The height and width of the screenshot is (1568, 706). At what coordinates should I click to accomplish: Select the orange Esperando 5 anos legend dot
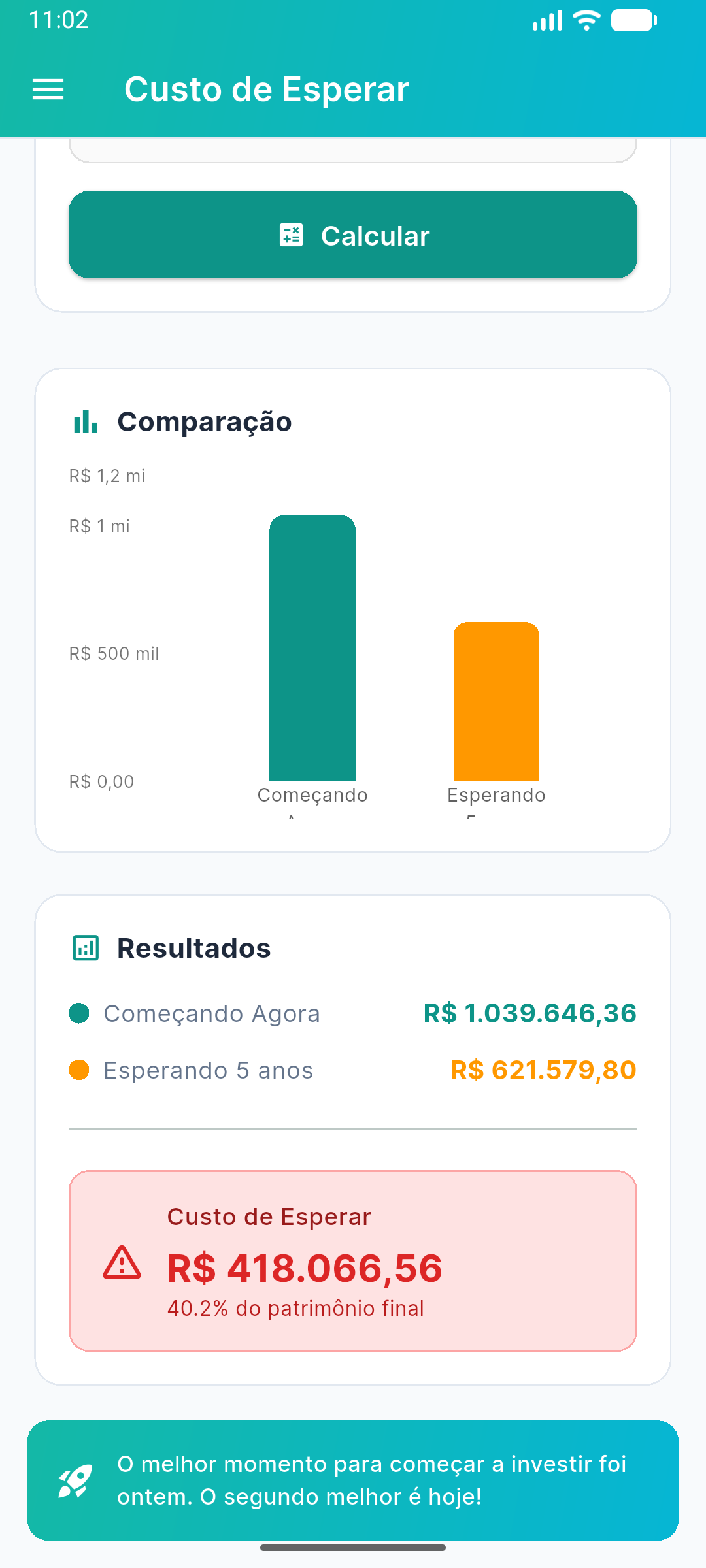79,1070
